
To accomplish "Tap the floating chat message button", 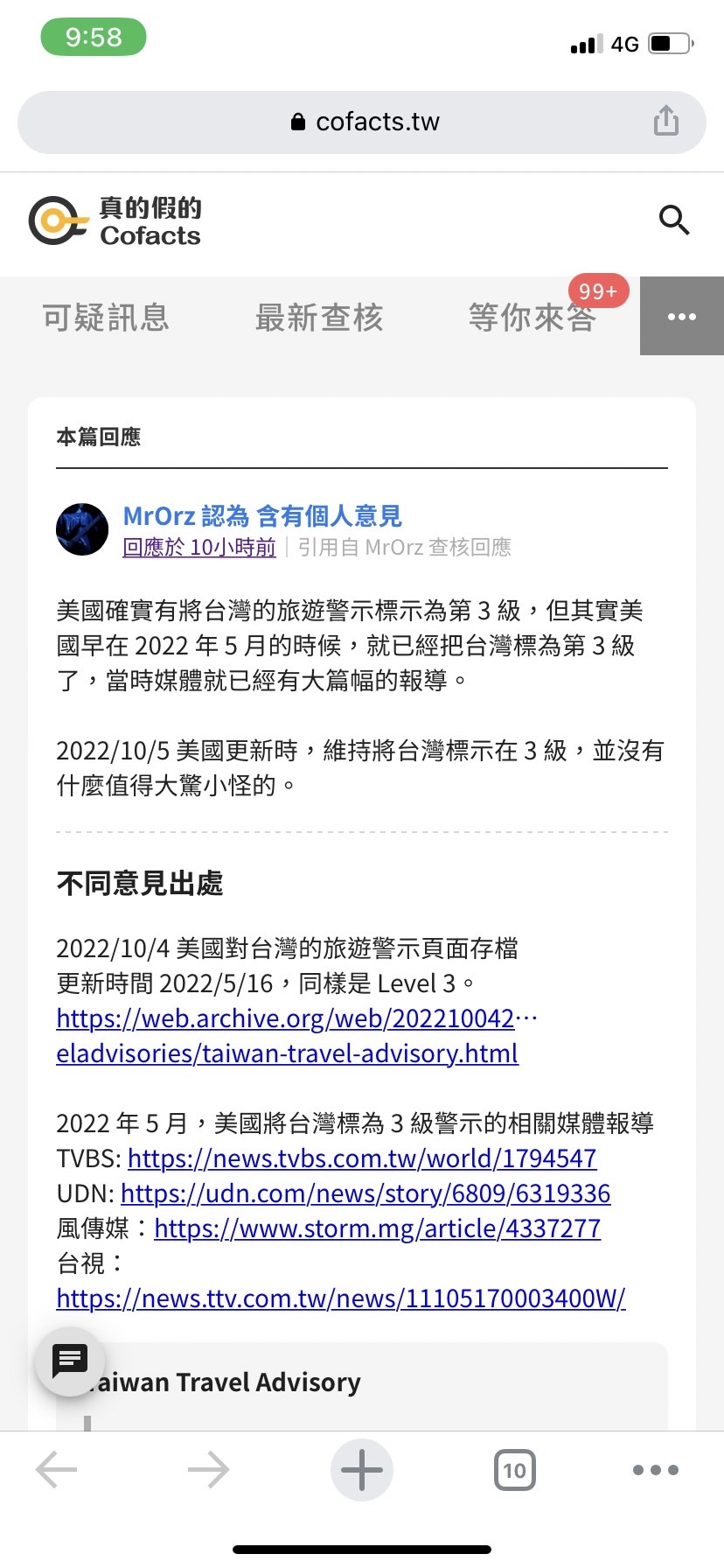I will click(70, 1361).
